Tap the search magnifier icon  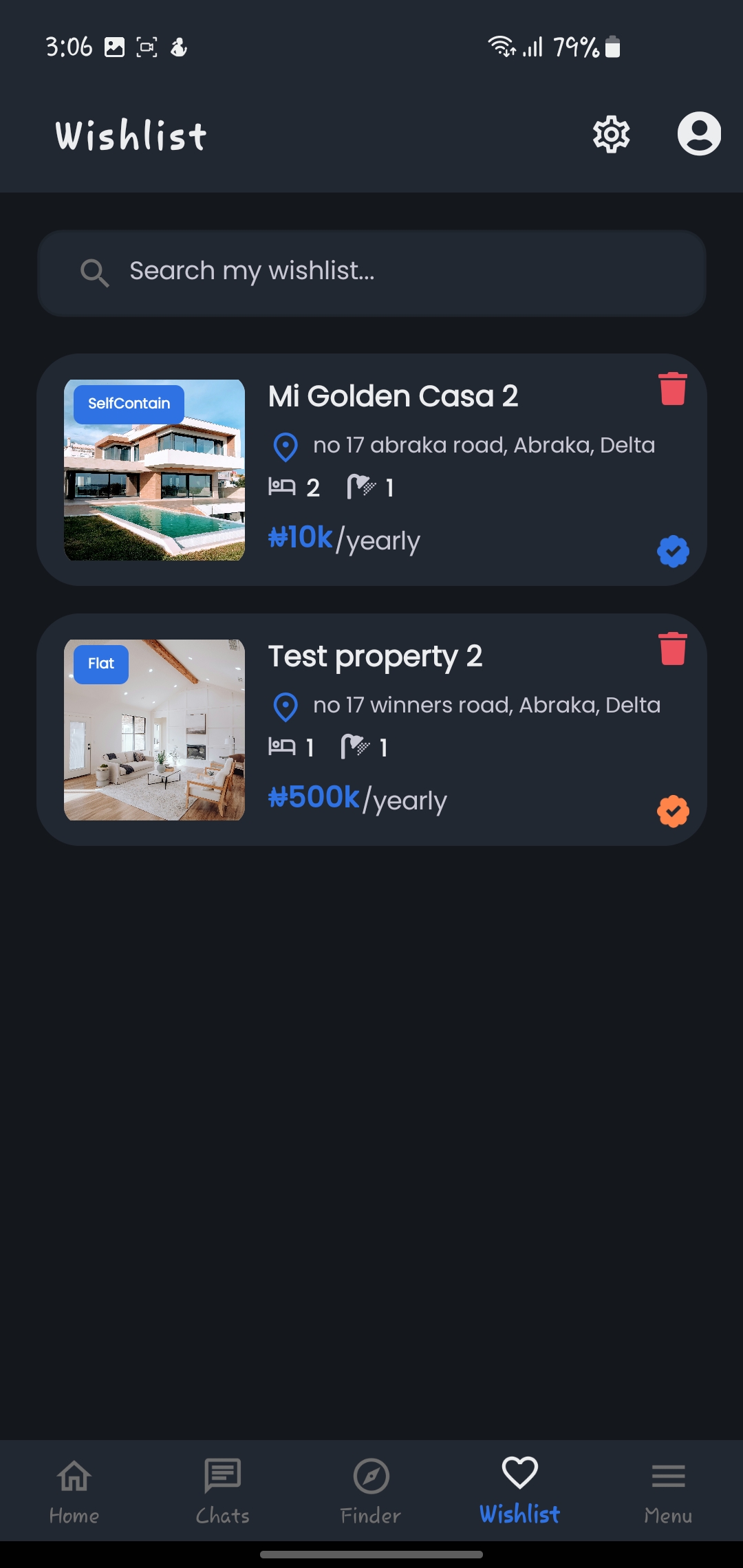[x=95, y=272]
